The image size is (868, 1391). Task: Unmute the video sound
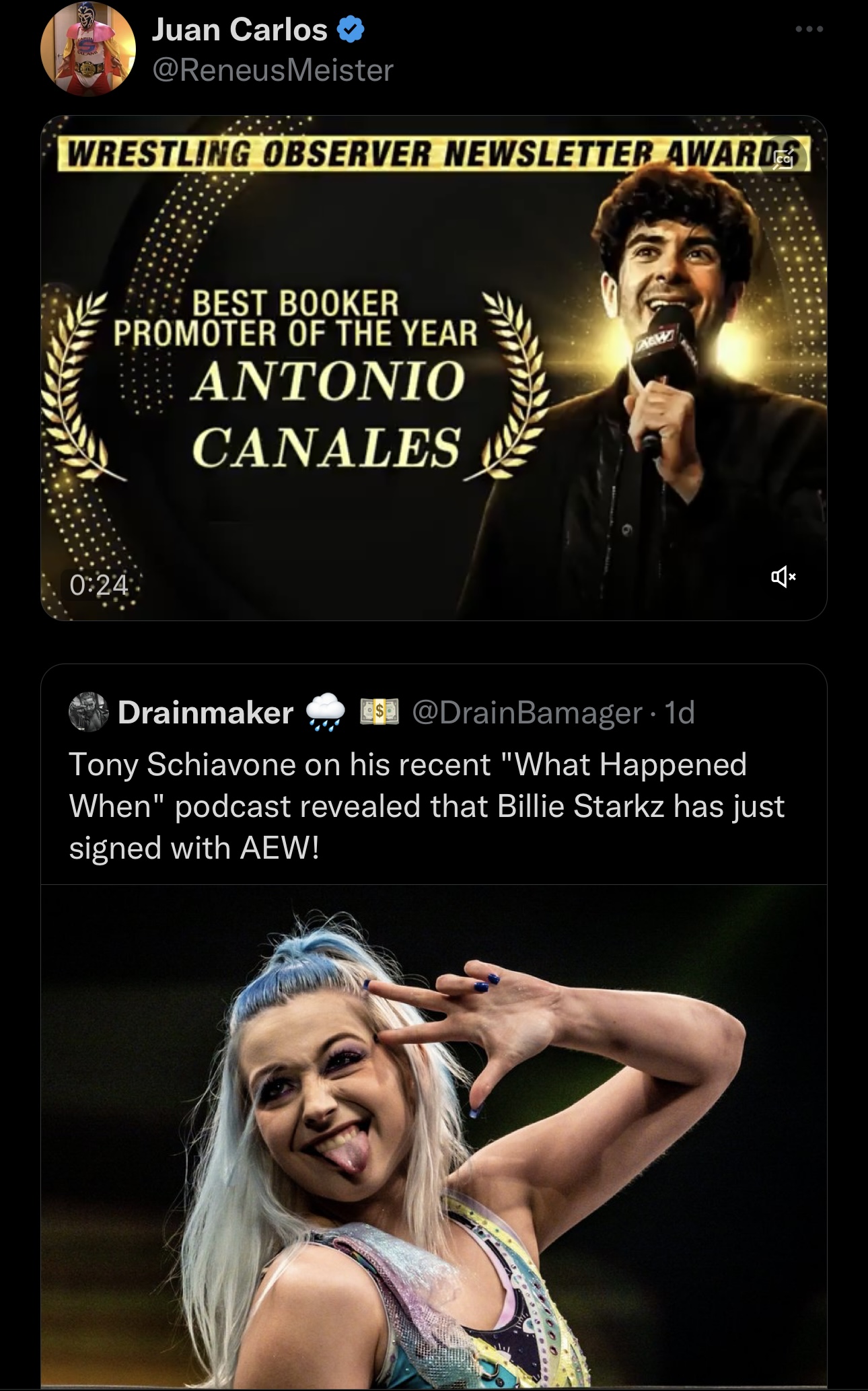pyautogui.click(x=783, y=577)
